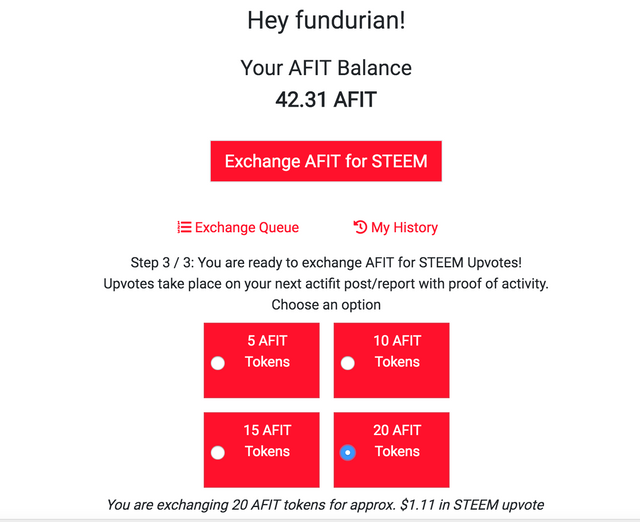Choose the 10 AFIT Tokens option
The height and width of the screenshot is (522, 640).
click(348, 363)
